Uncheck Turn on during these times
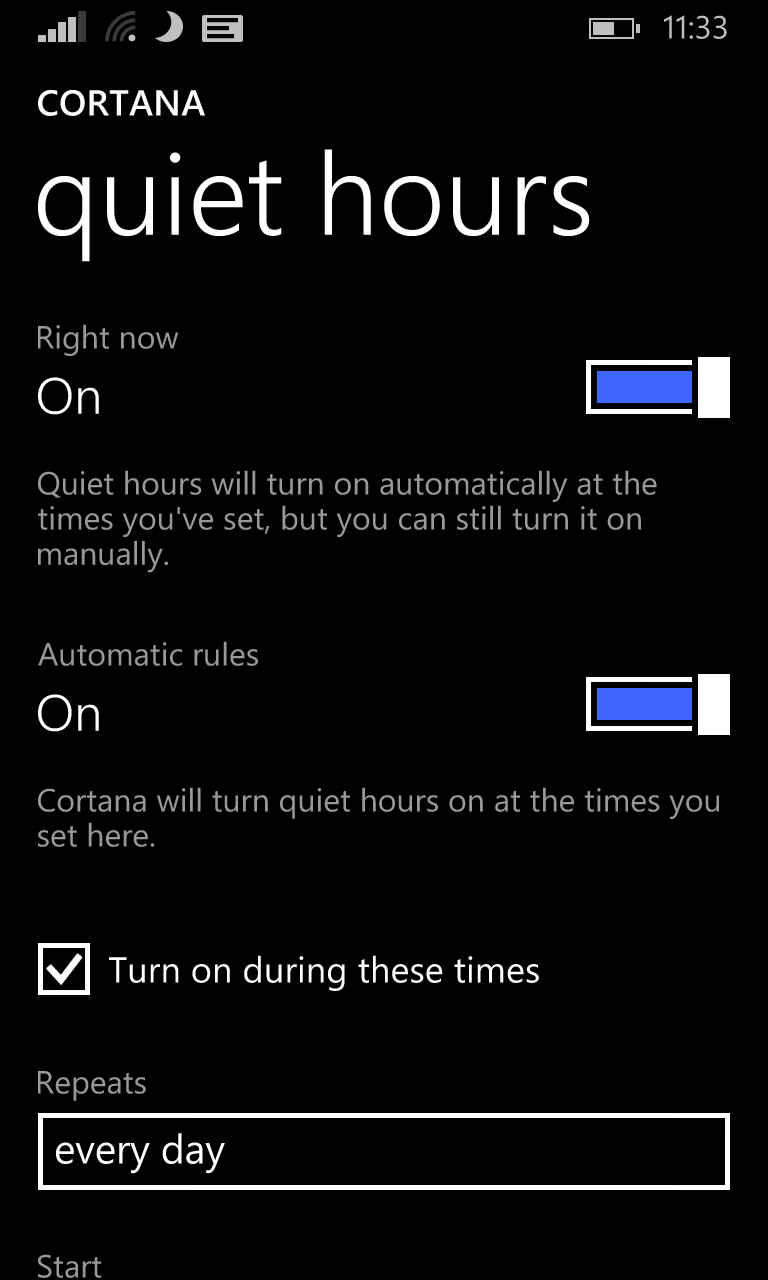The width and height of the screenshot is (768, 1280). (64, 969)
